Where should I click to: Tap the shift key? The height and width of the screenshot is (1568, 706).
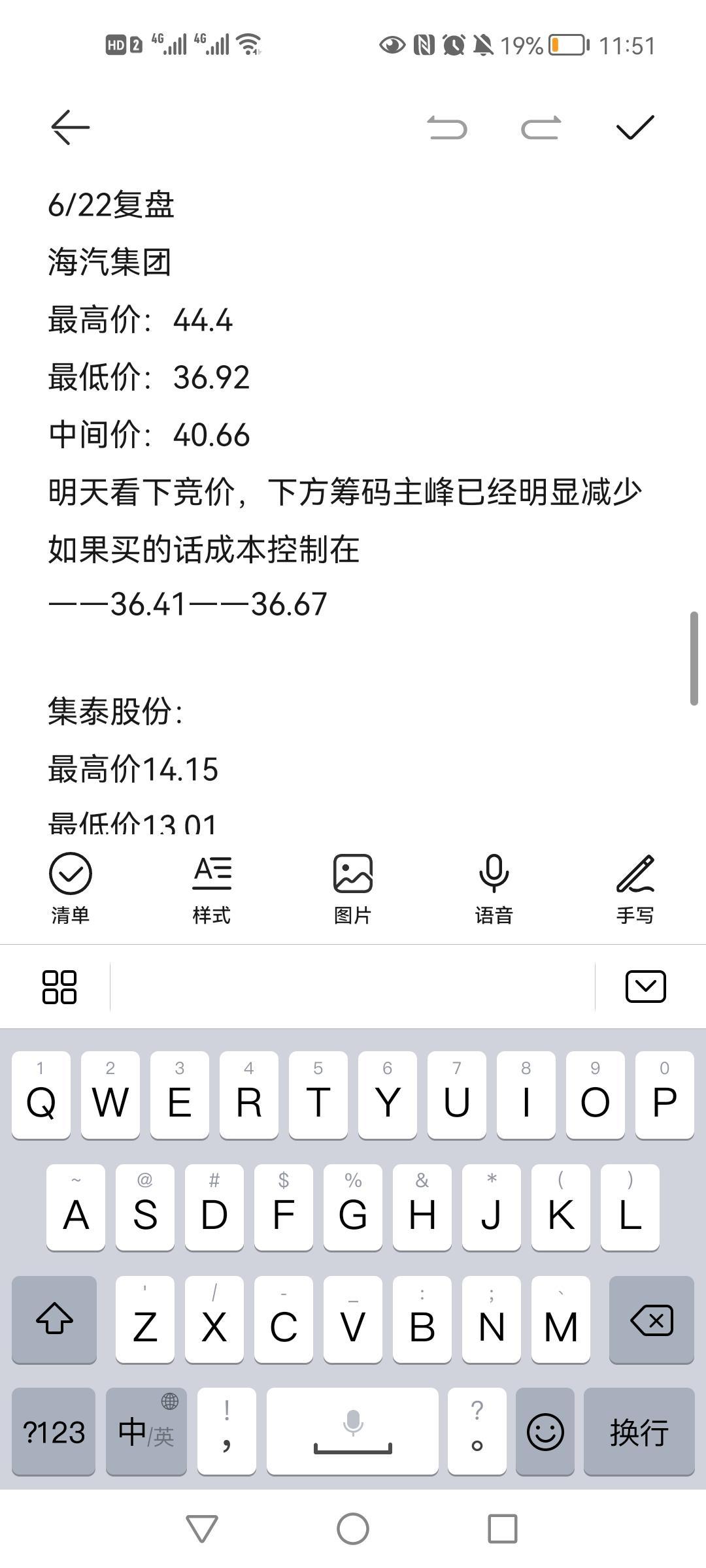coord(54,1320)
